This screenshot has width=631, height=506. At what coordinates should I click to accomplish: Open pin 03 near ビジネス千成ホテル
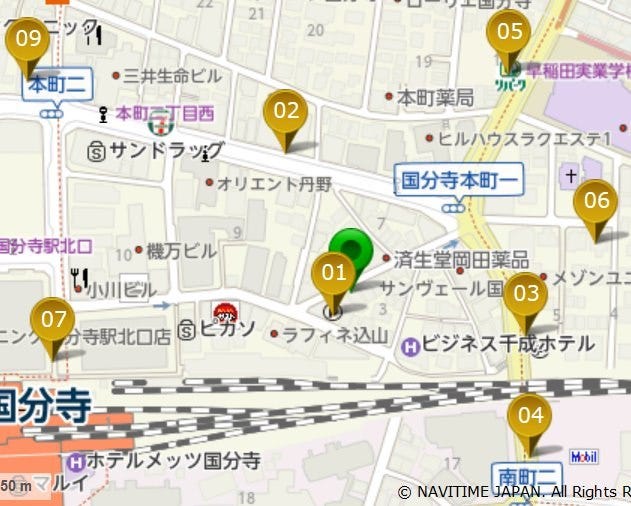point(526,295)
